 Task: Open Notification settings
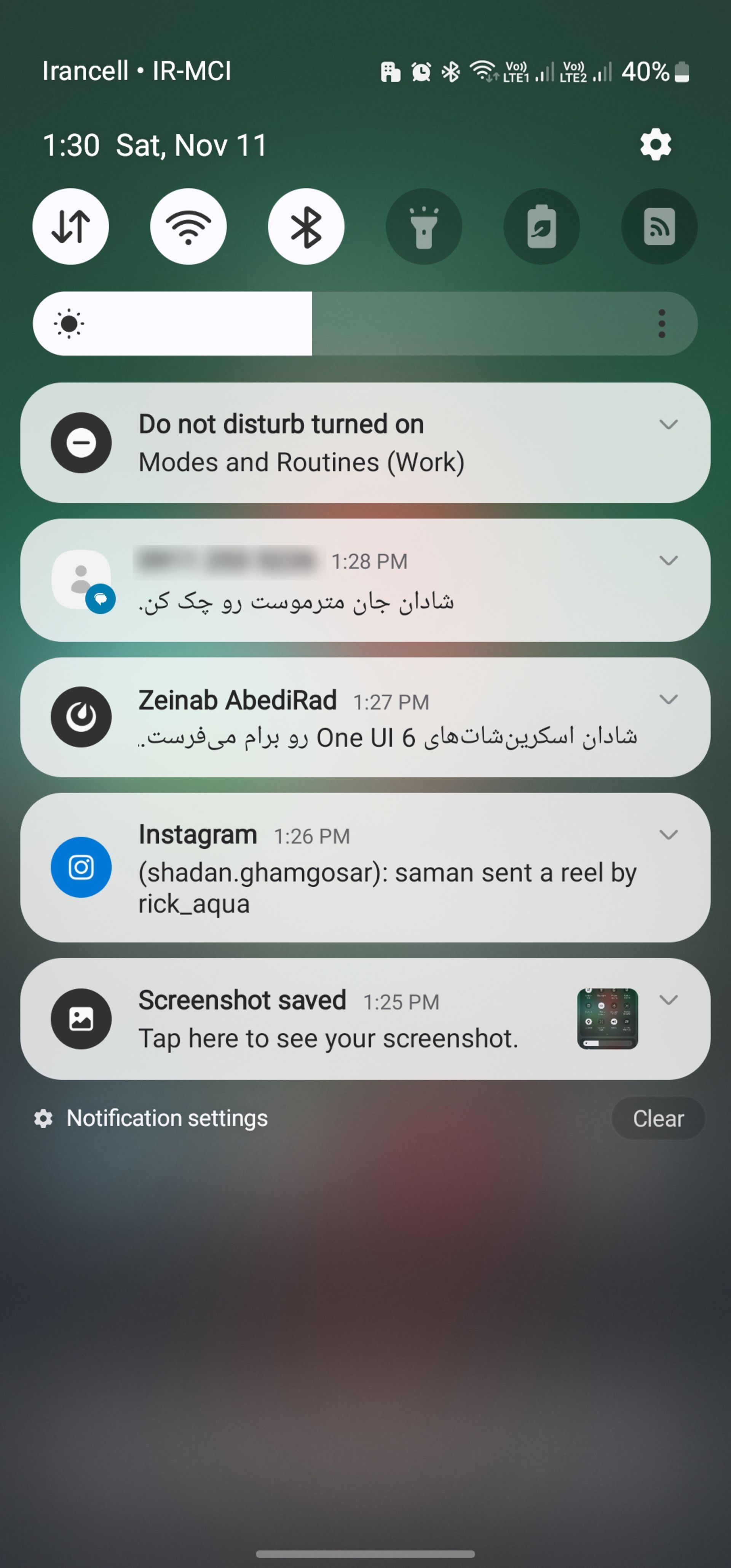click(166, 1118)
